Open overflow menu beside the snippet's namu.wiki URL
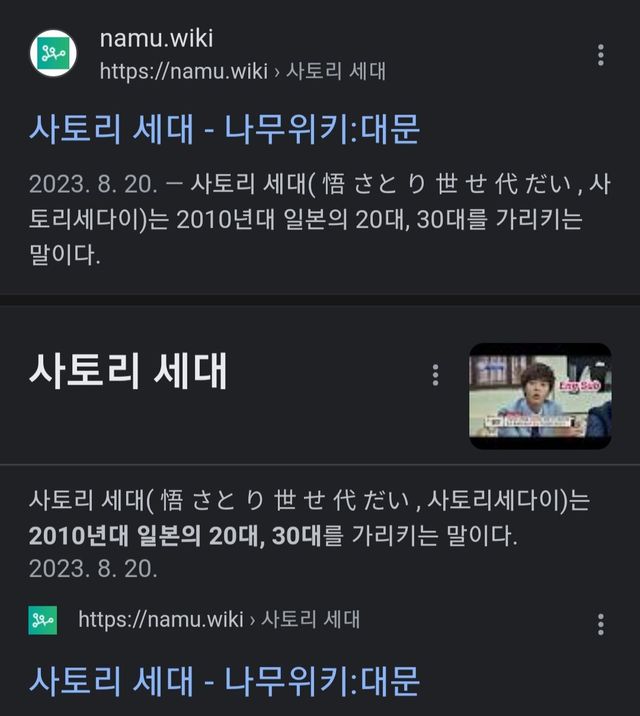 (600, 624)
